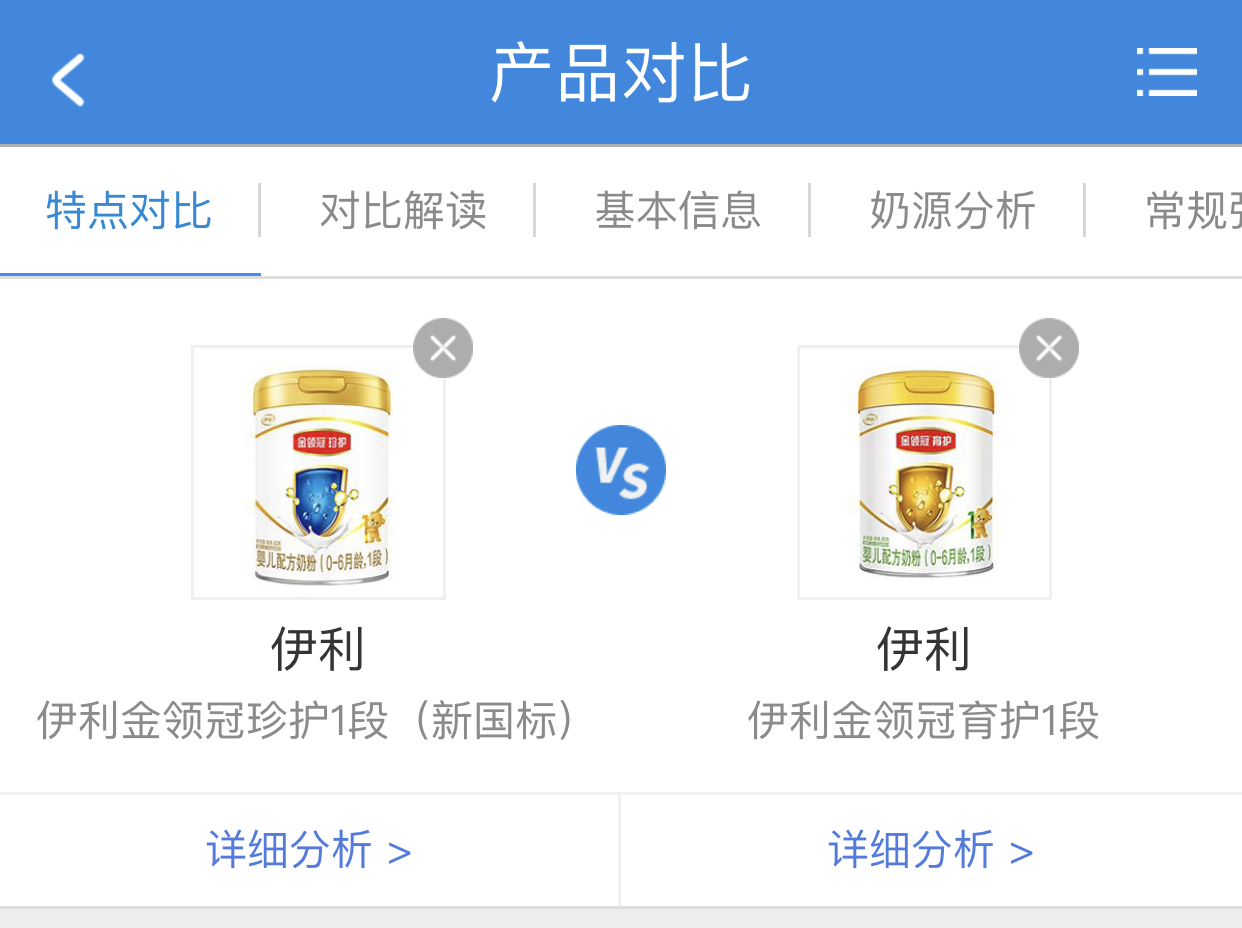The image size is (1242, 928).
Task: Open the 基本信息 tab
Action: click(678, 211)
